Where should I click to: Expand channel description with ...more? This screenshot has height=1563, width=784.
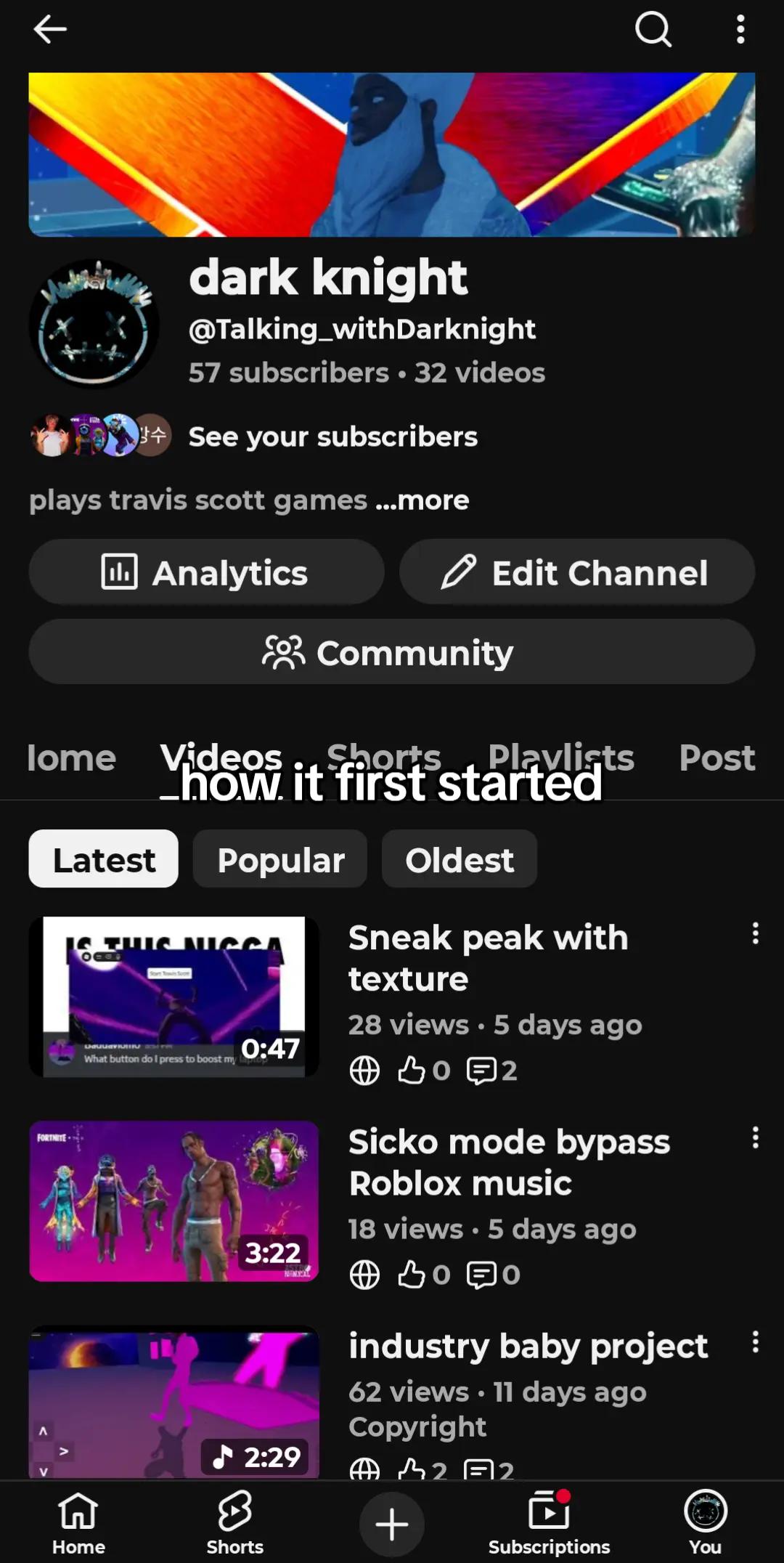422,500
